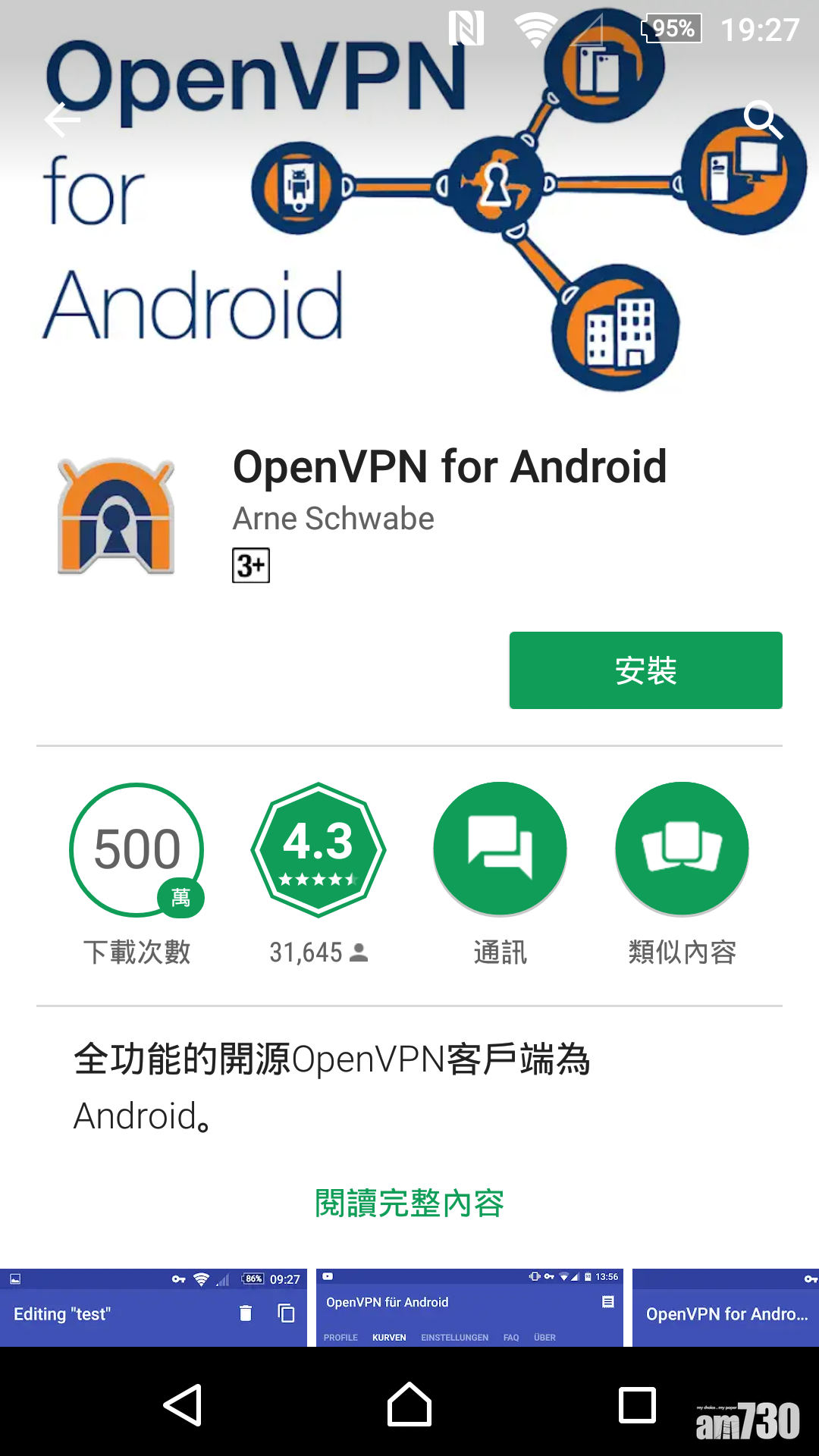This screenshot has width=819, height=1456.
Task: Open the OpenVPN für Android screenshot
Action: click(469, 1307)
